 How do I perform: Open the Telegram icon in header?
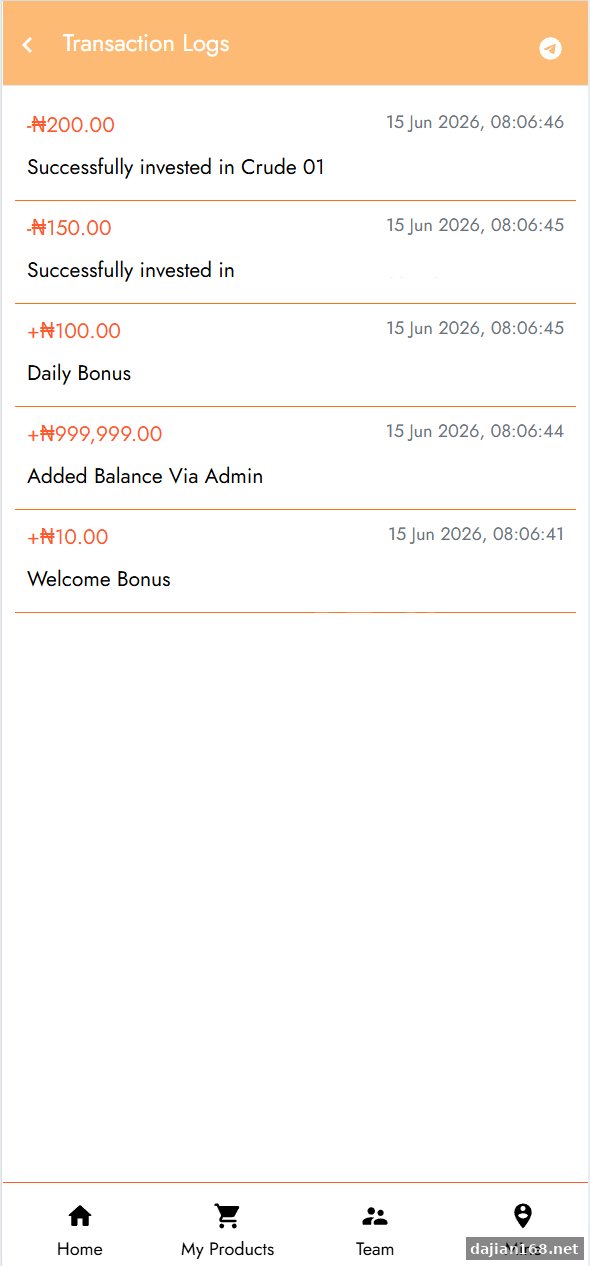pyautogui.click(x=550, y=48)
